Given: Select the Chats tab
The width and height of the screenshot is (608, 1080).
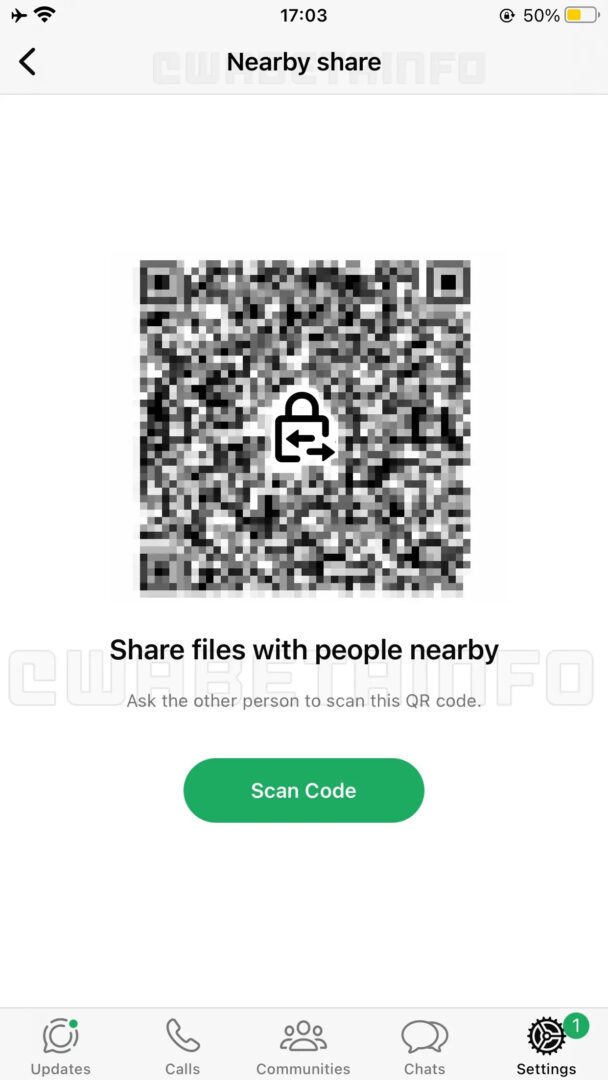Looking at the screenshot, I should coord(424,1046).
